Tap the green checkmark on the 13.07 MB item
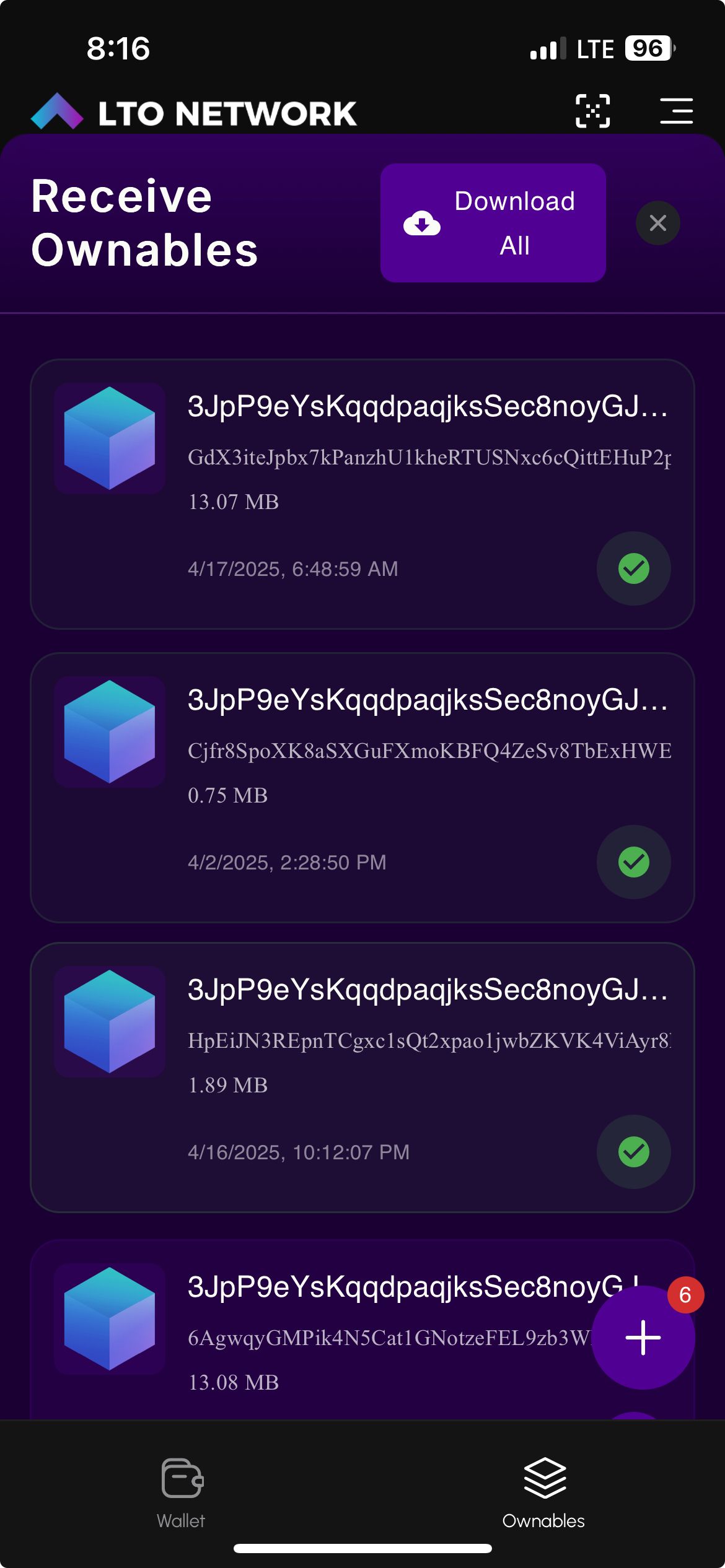This screenshot has height=1568, width=725. (633, 568)
